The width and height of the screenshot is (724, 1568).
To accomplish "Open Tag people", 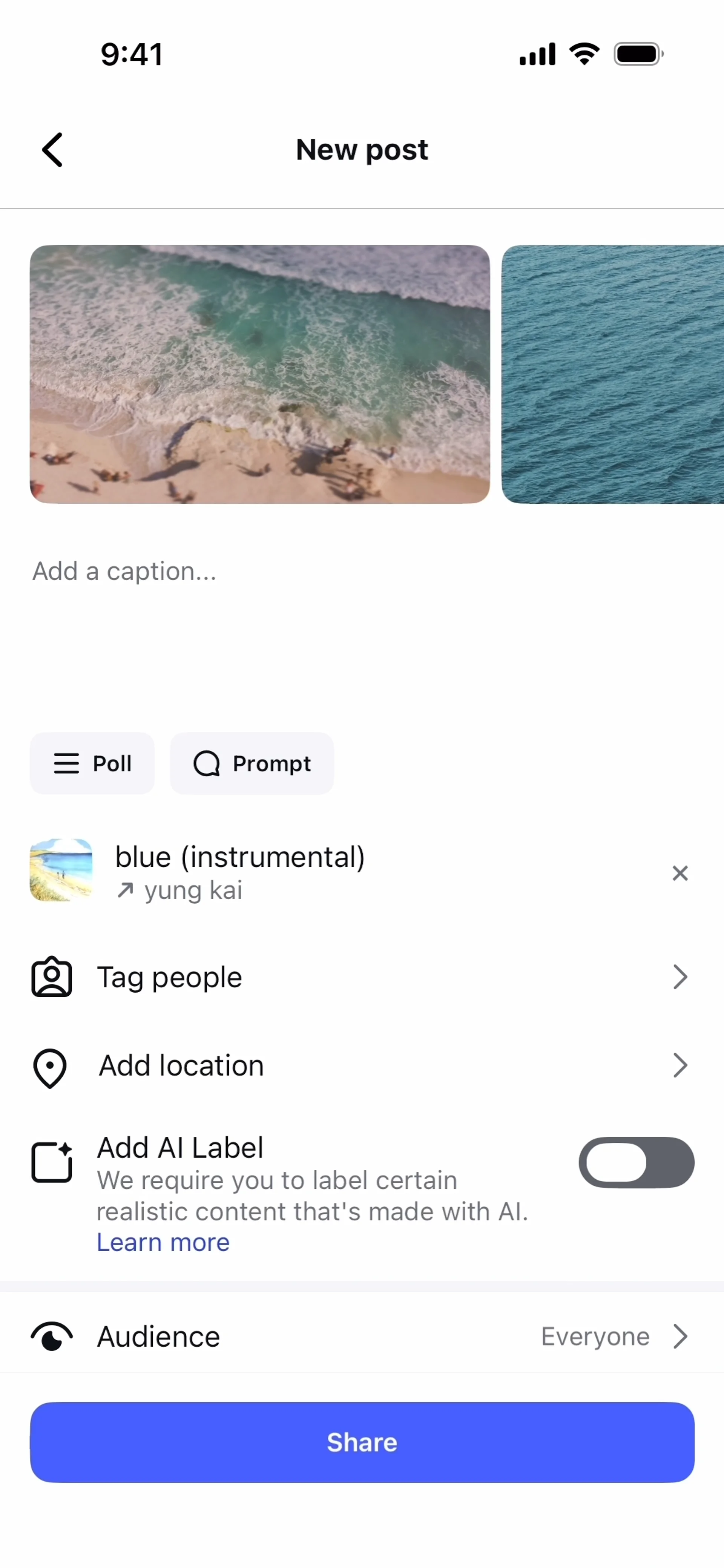I will point(362,977).
